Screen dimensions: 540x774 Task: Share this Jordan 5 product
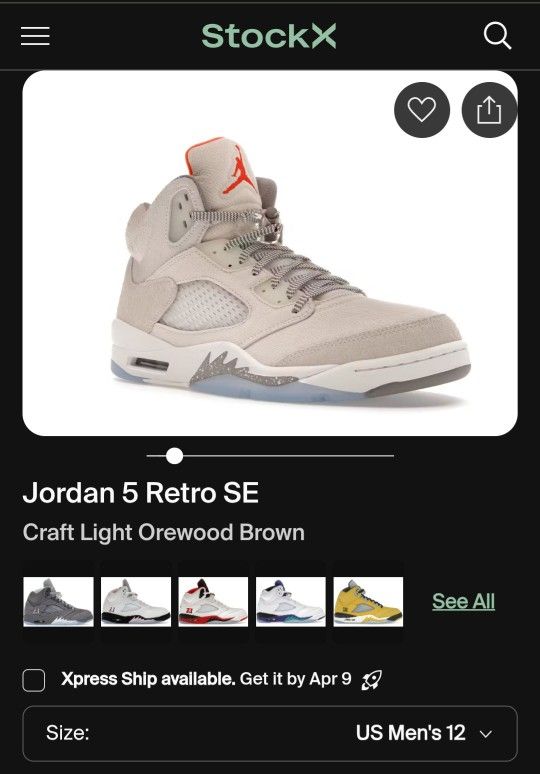(489, 110)
